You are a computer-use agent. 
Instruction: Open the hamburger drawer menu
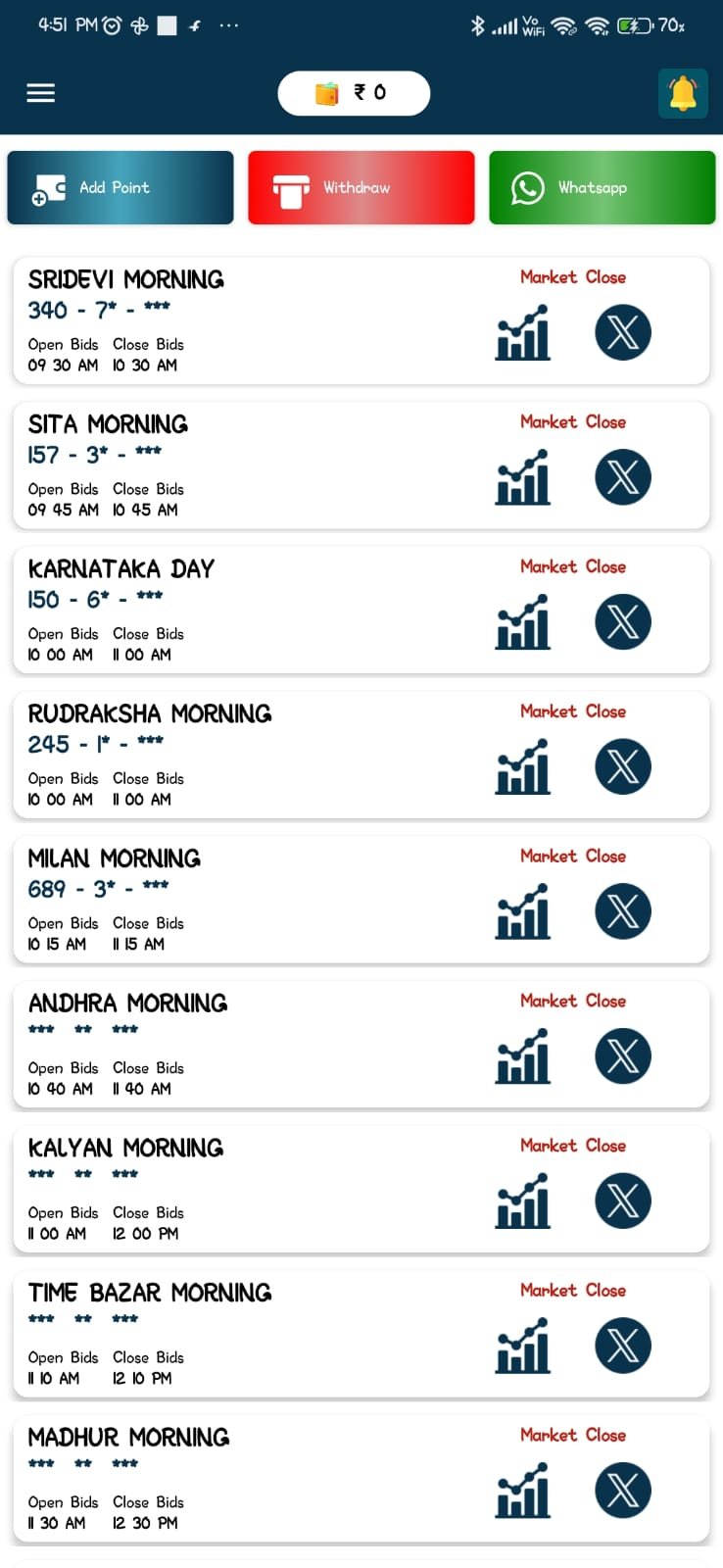click(x=40, y=93)
